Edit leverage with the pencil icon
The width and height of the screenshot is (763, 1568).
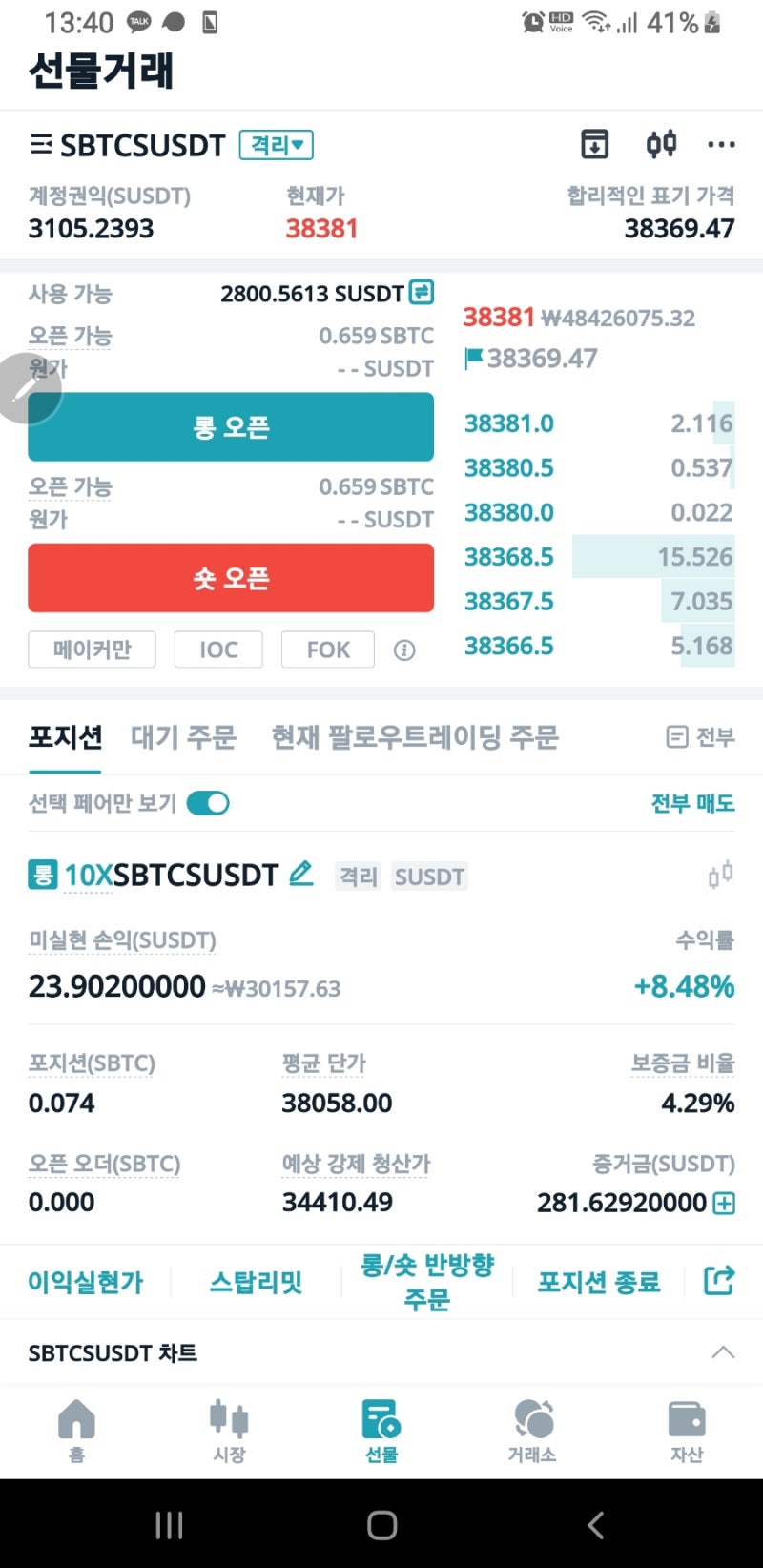point(301,873)
